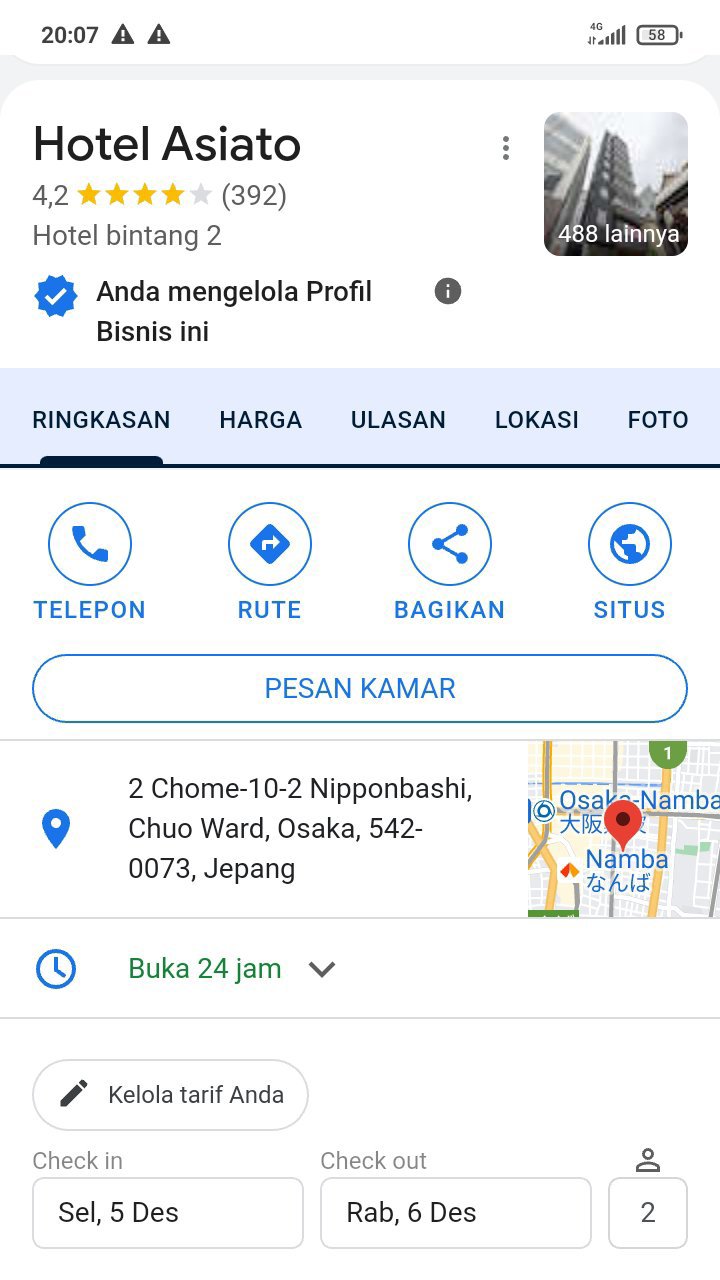This screenshot has height=1280, width=720.
Task: Tap the PESAN KAMAR button
Action: tap(360, 688)
